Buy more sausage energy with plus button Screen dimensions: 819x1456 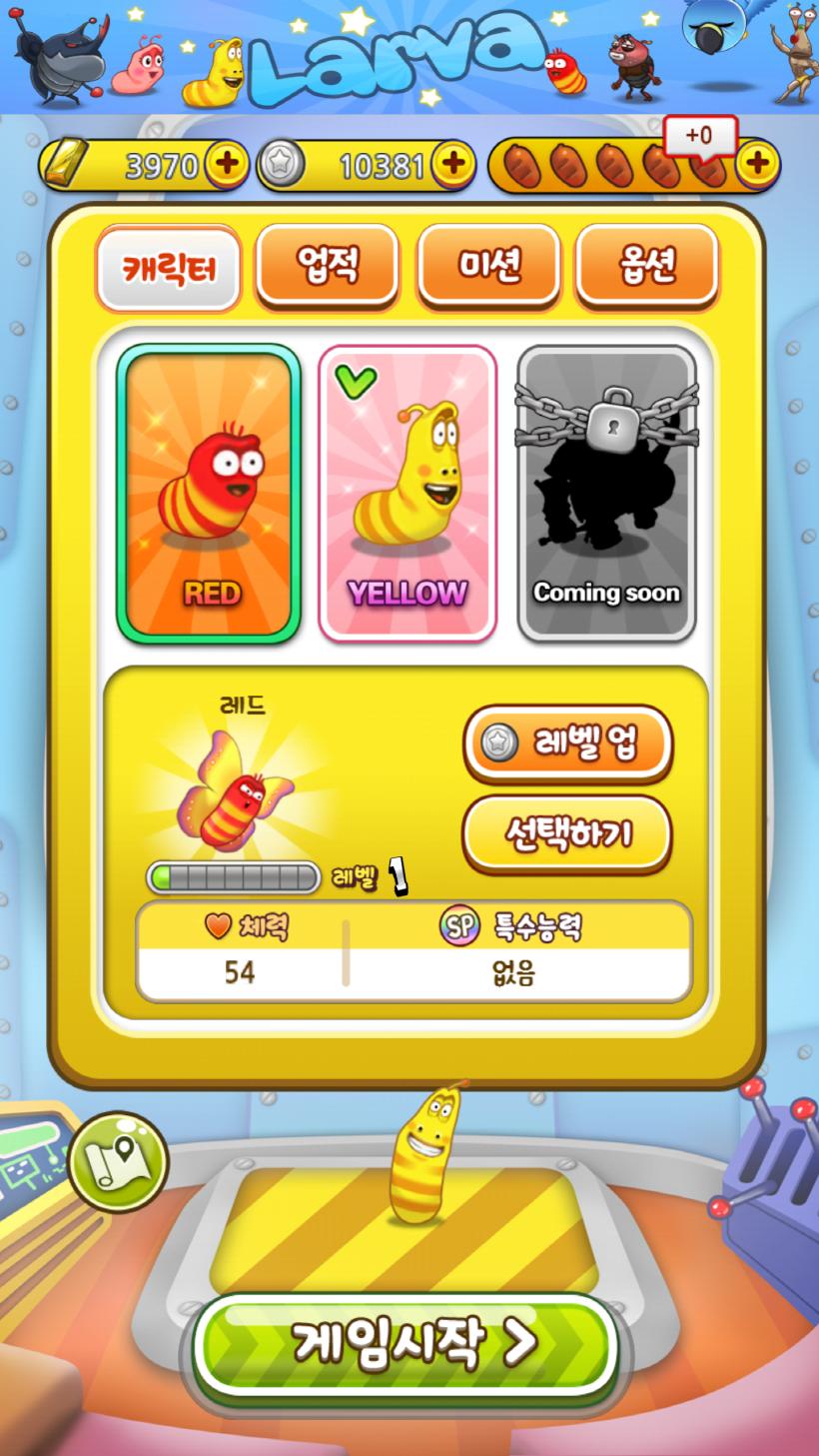tap(758, 164)
